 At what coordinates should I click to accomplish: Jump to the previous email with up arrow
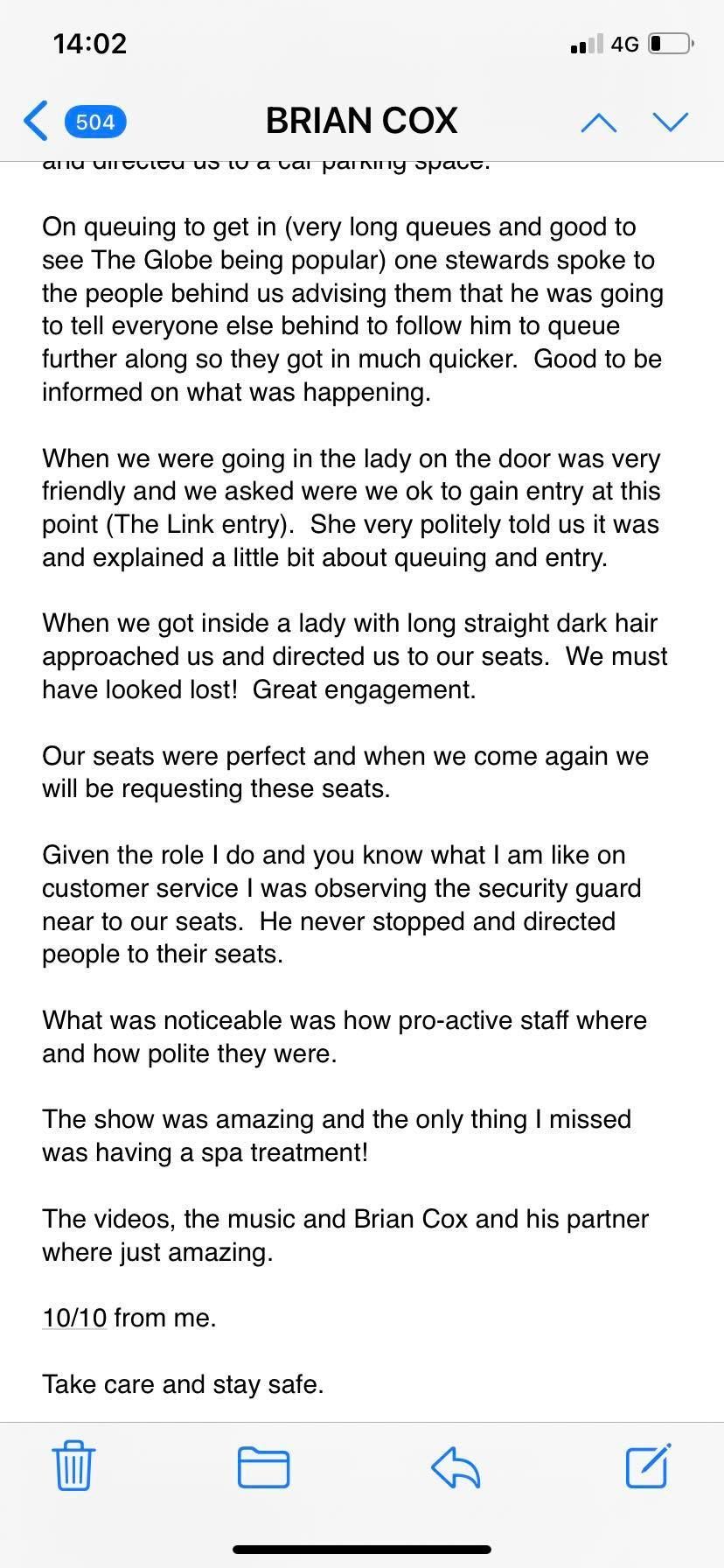[x=598, y=122]
